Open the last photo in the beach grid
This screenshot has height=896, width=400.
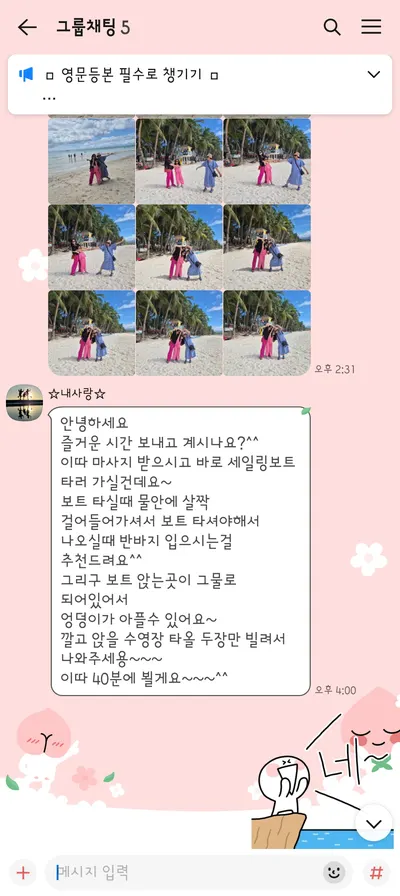click(267, 333)
